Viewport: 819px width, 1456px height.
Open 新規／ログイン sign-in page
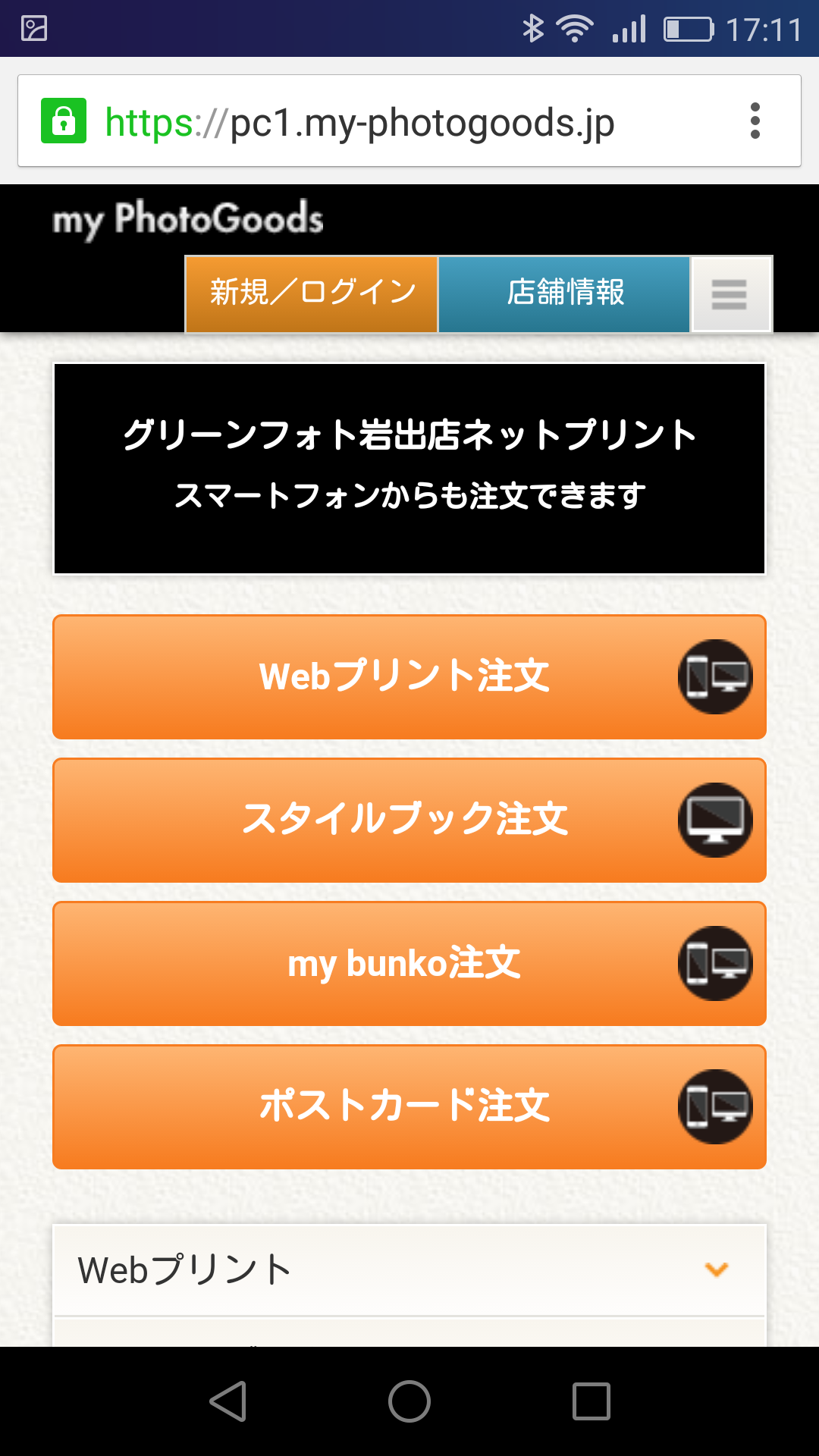pyautogui.click(x=312, y=293)
